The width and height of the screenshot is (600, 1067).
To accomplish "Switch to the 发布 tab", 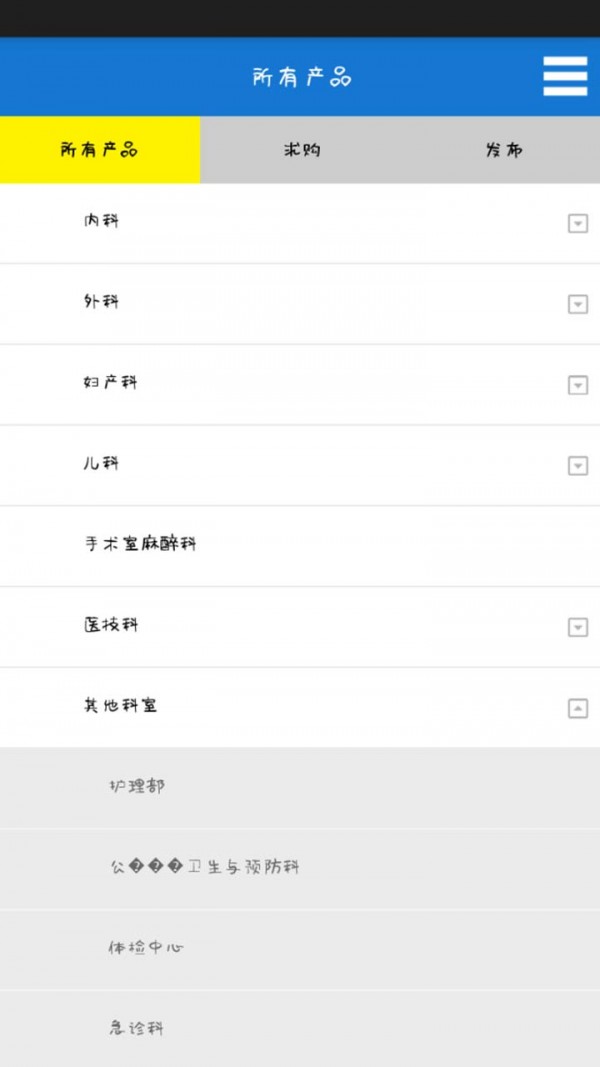I will point(501,150).
